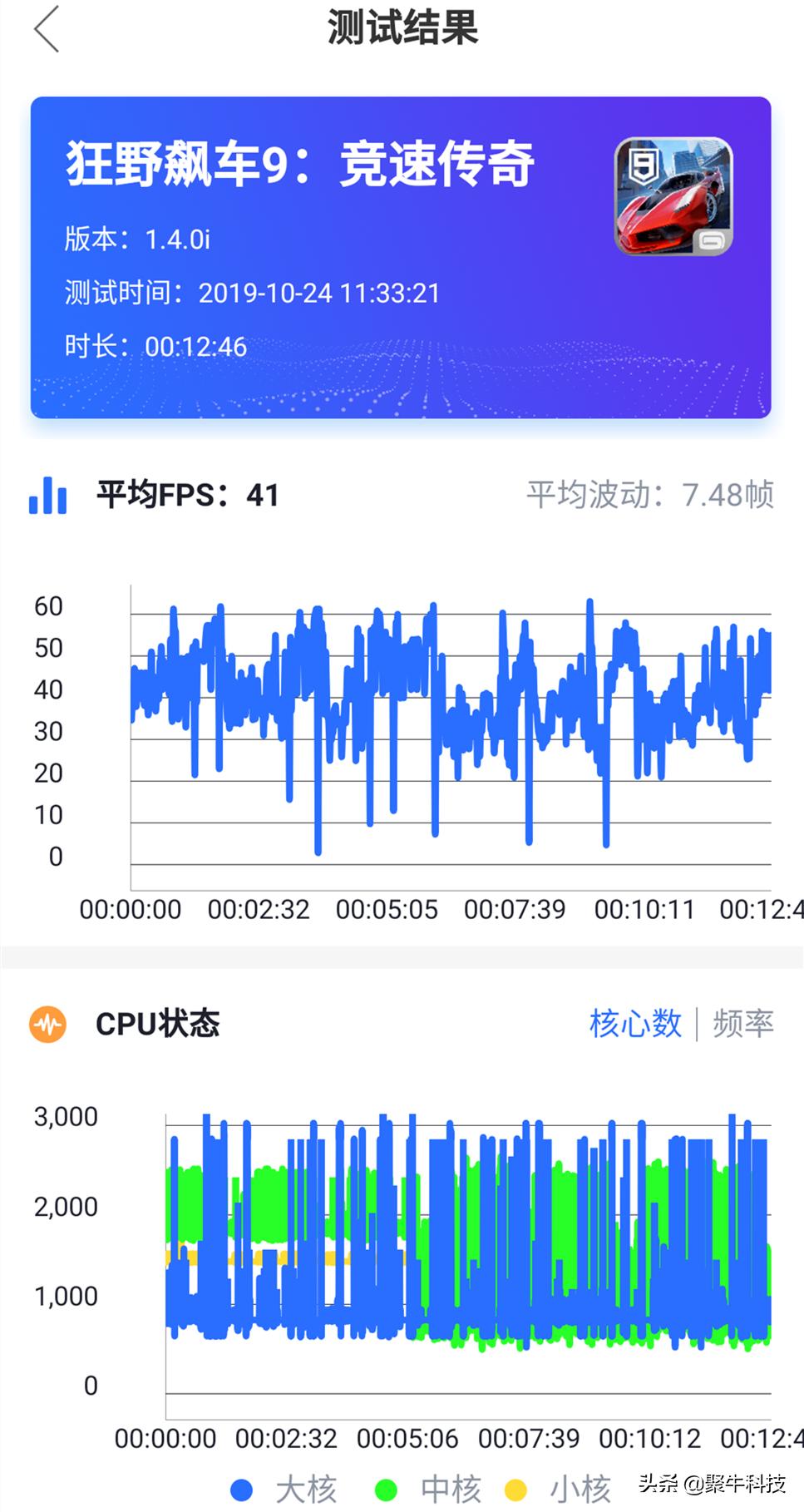Expand the 平均FPS chart section

(187, 496)
